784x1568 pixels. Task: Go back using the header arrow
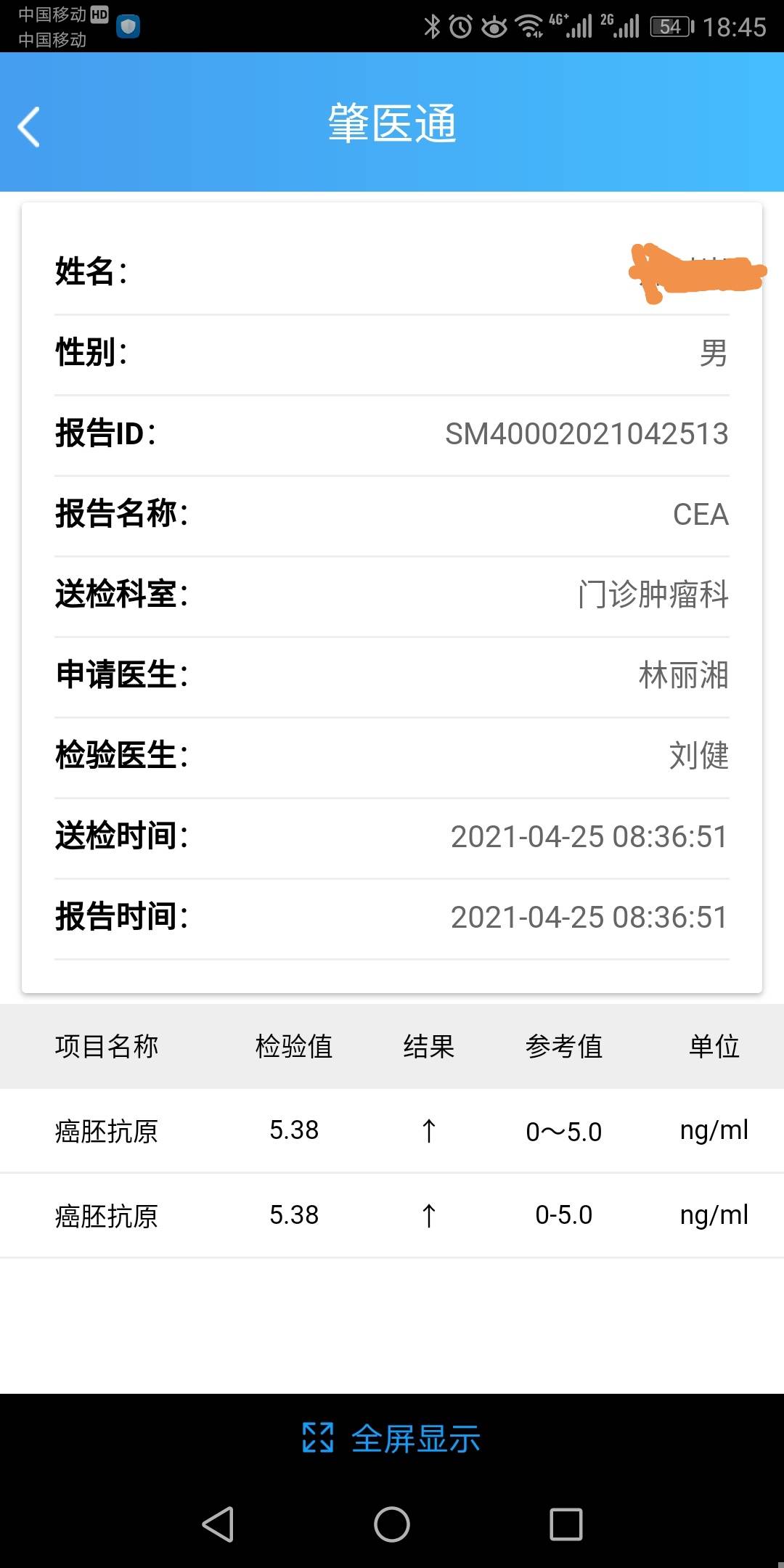(29, 127)
